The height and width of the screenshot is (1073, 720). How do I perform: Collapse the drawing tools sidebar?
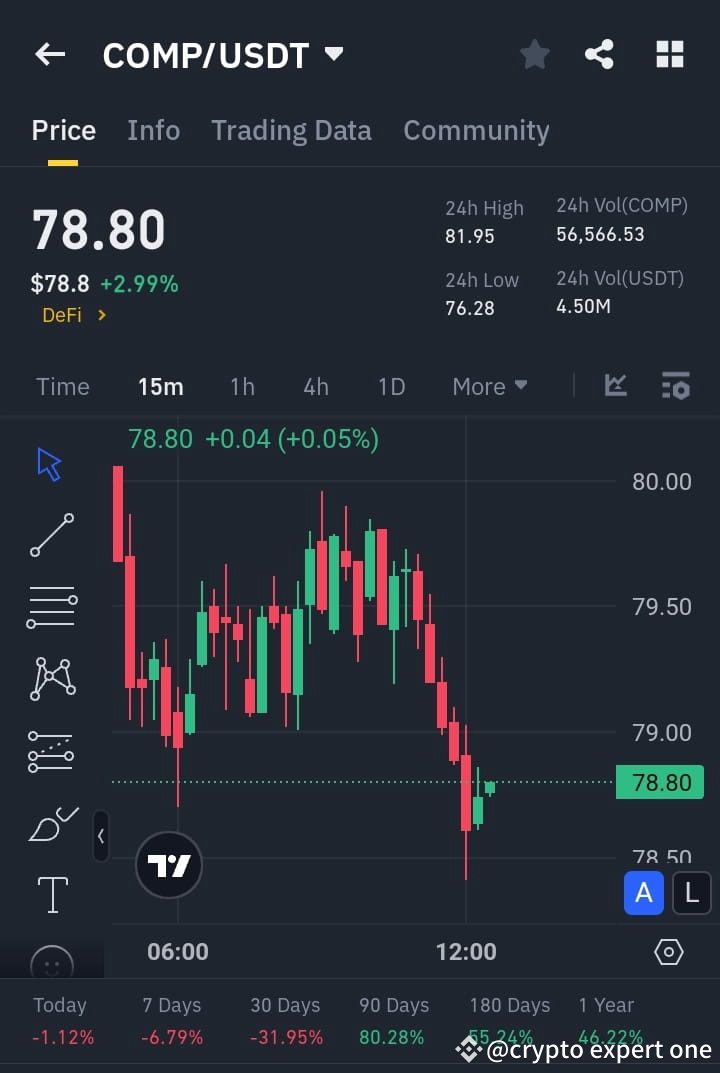point(100,837)
